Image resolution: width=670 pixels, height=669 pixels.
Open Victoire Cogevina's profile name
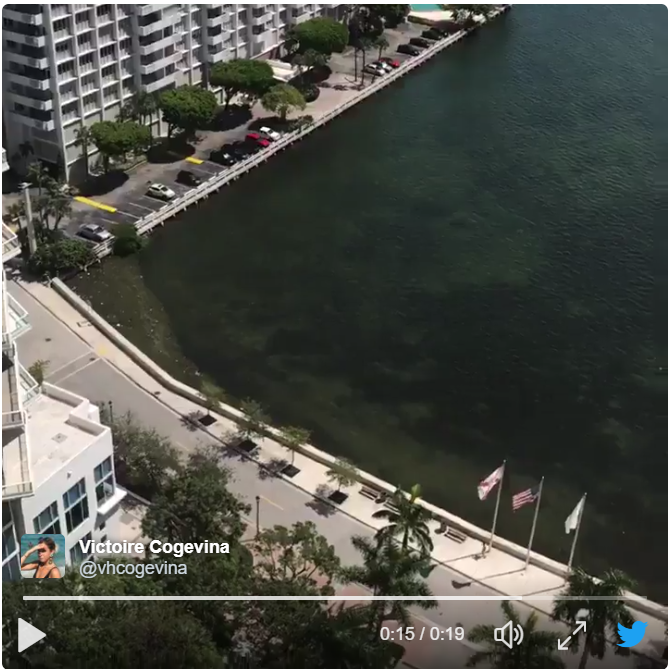click(154, 547)
